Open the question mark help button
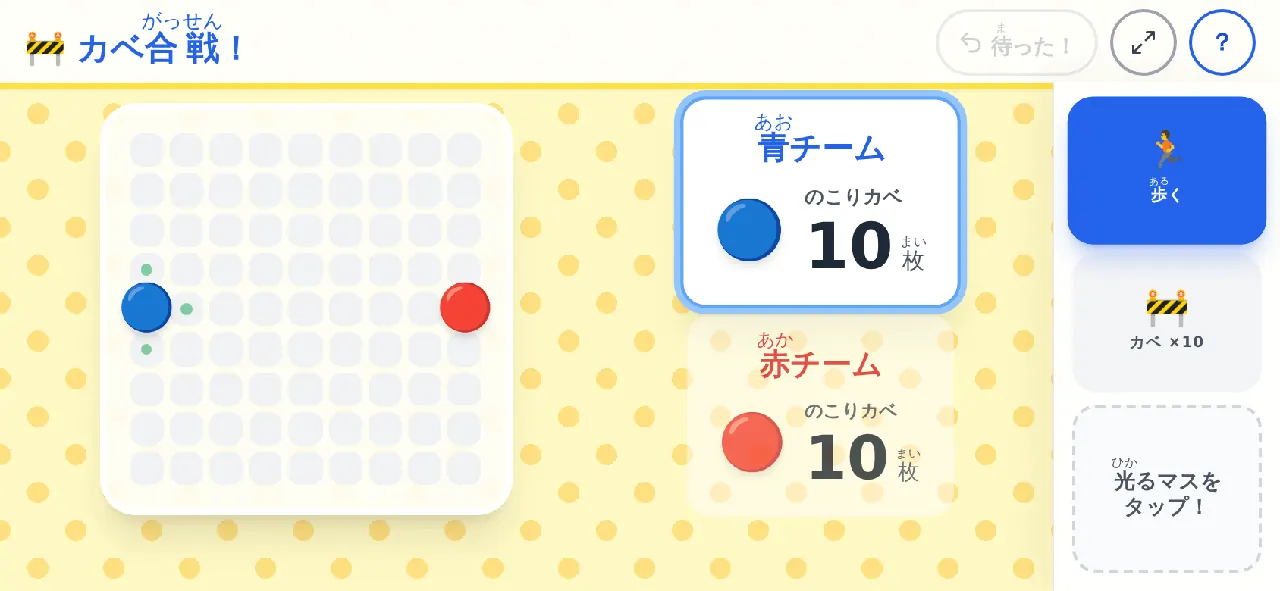1280x591 pixels. 1222,43
